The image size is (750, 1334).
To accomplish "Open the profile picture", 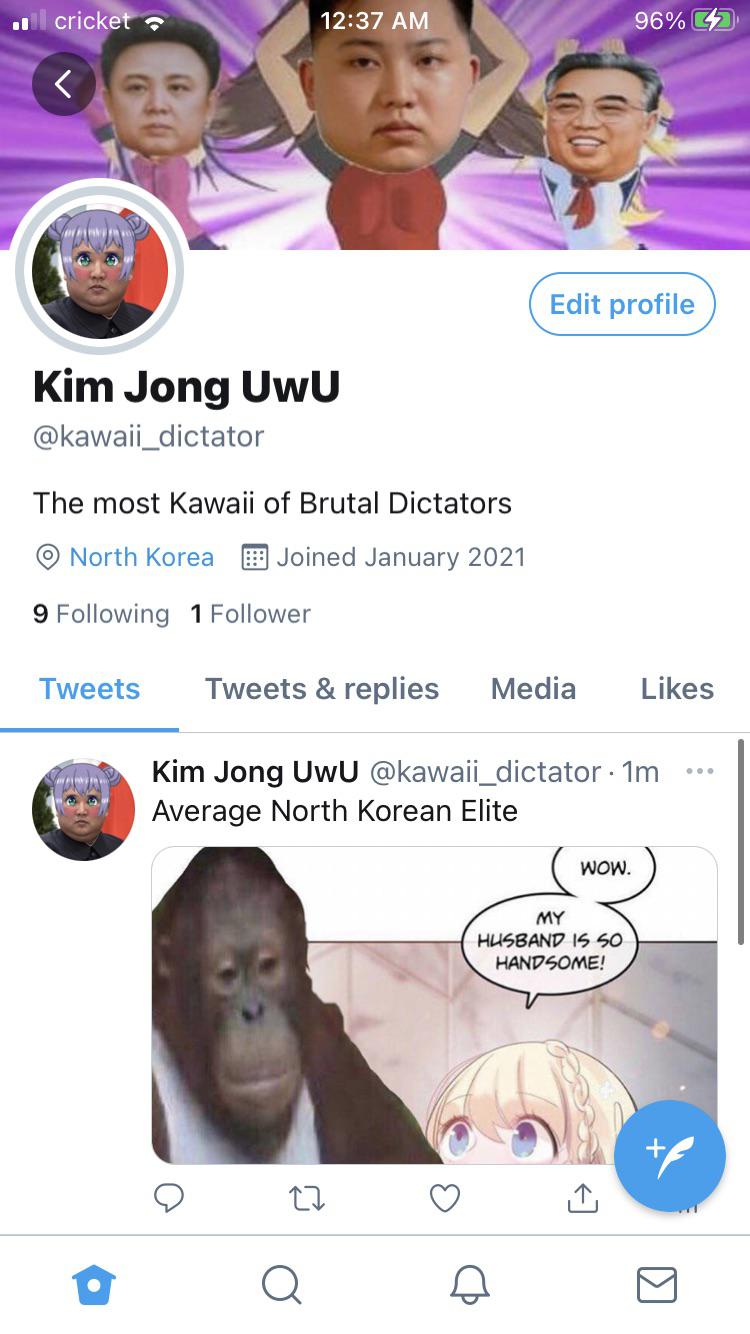I will coord(100,270).
